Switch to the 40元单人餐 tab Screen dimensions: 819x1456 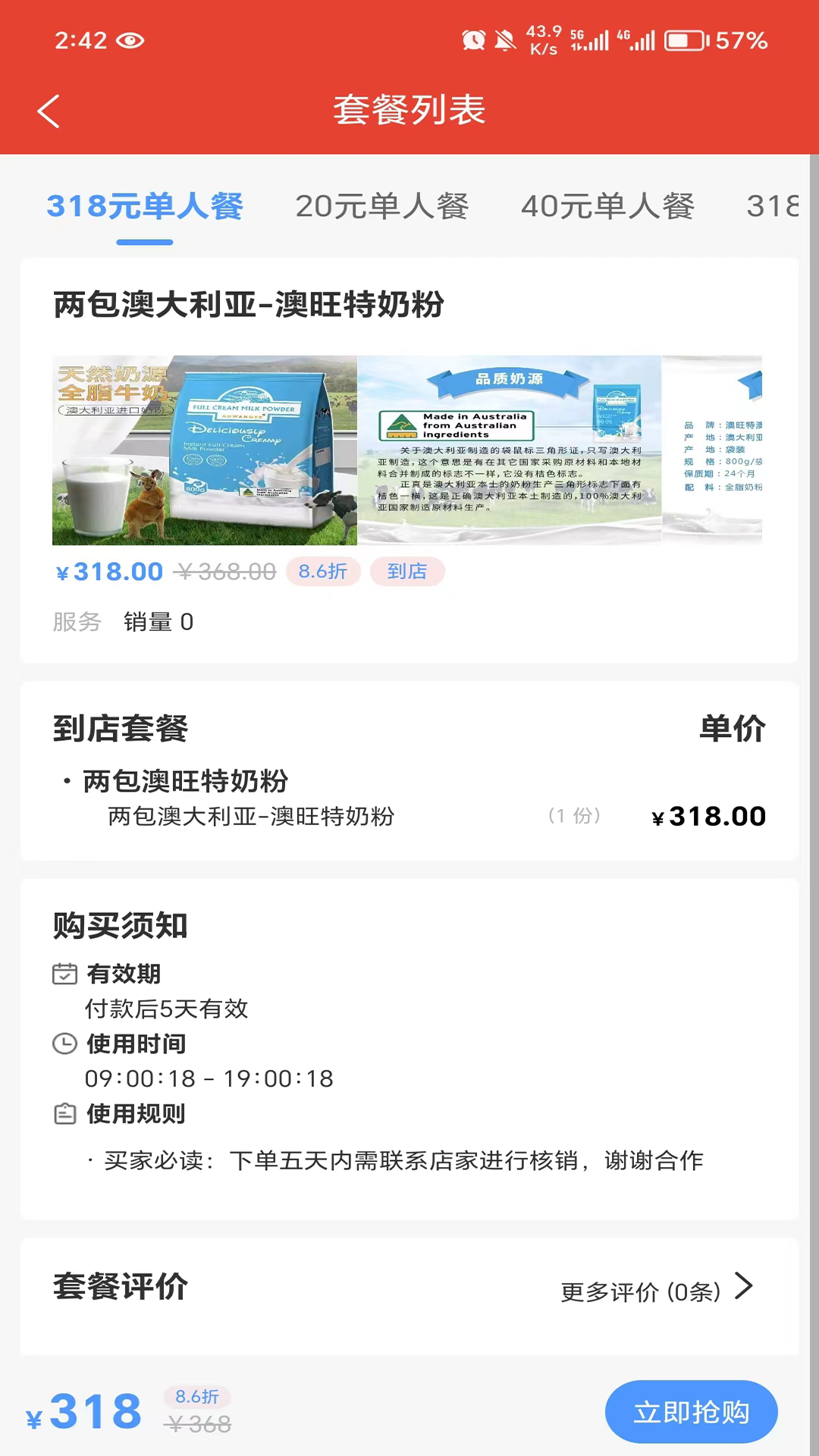607,206
